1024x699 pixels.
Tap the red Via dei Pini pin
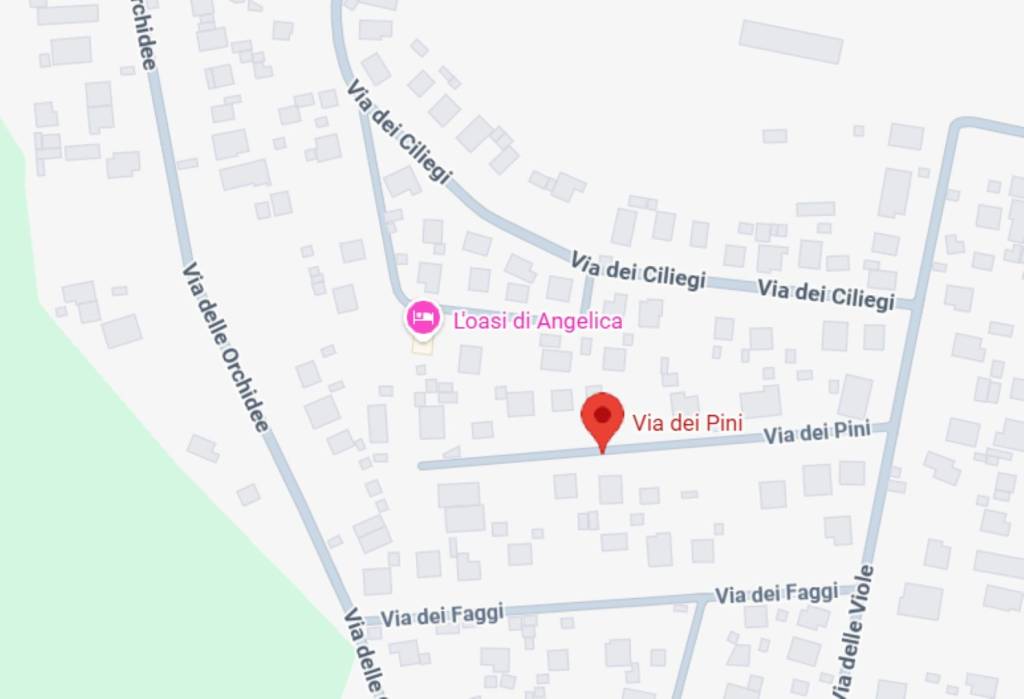602,419
